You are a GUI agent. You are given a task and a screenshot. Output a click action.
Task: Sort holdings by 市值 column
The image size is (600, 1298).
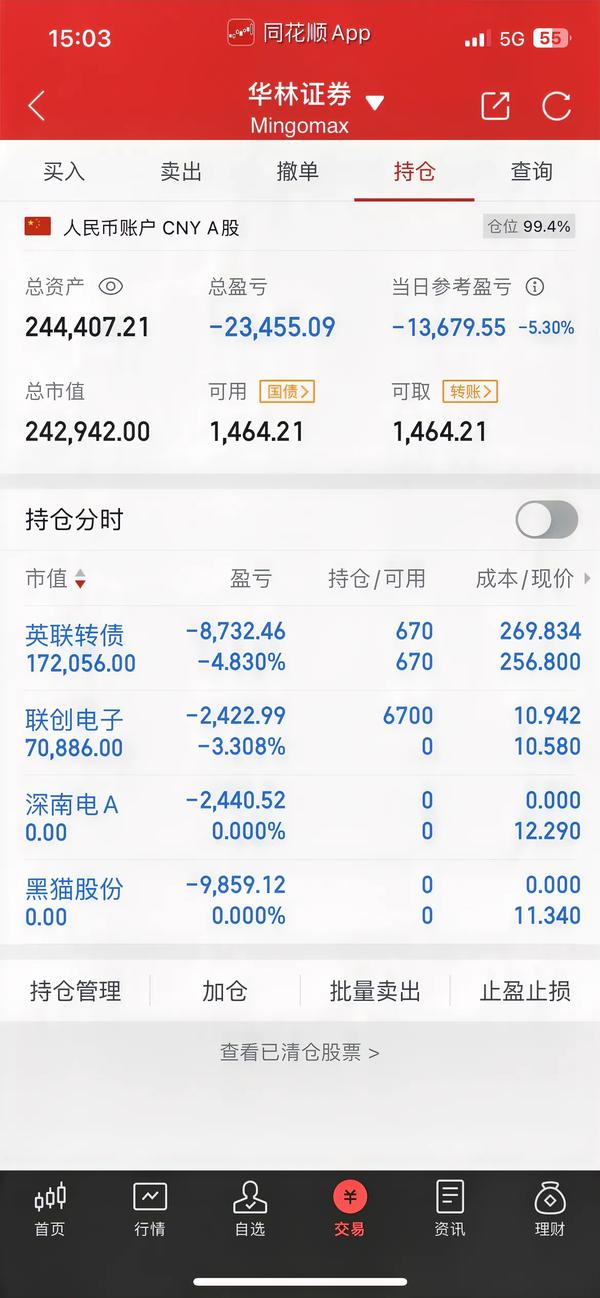pyautogui.click(x=55, y=578)
